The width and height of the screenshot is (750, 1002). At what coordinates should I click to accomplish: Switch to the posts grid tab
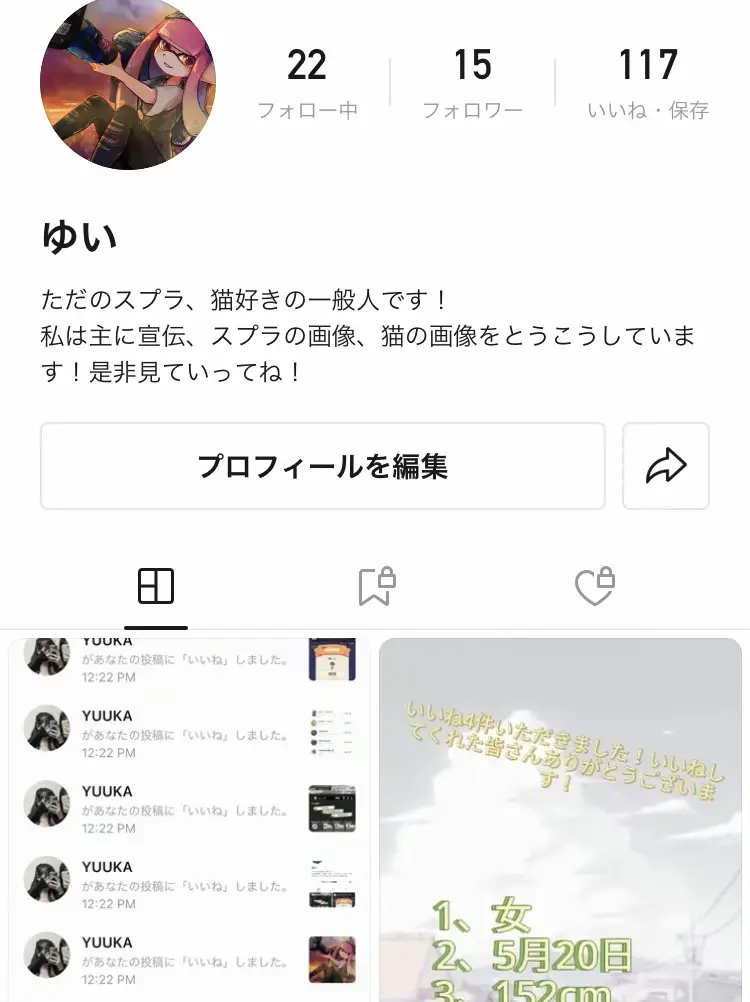(x=156, y=587)
